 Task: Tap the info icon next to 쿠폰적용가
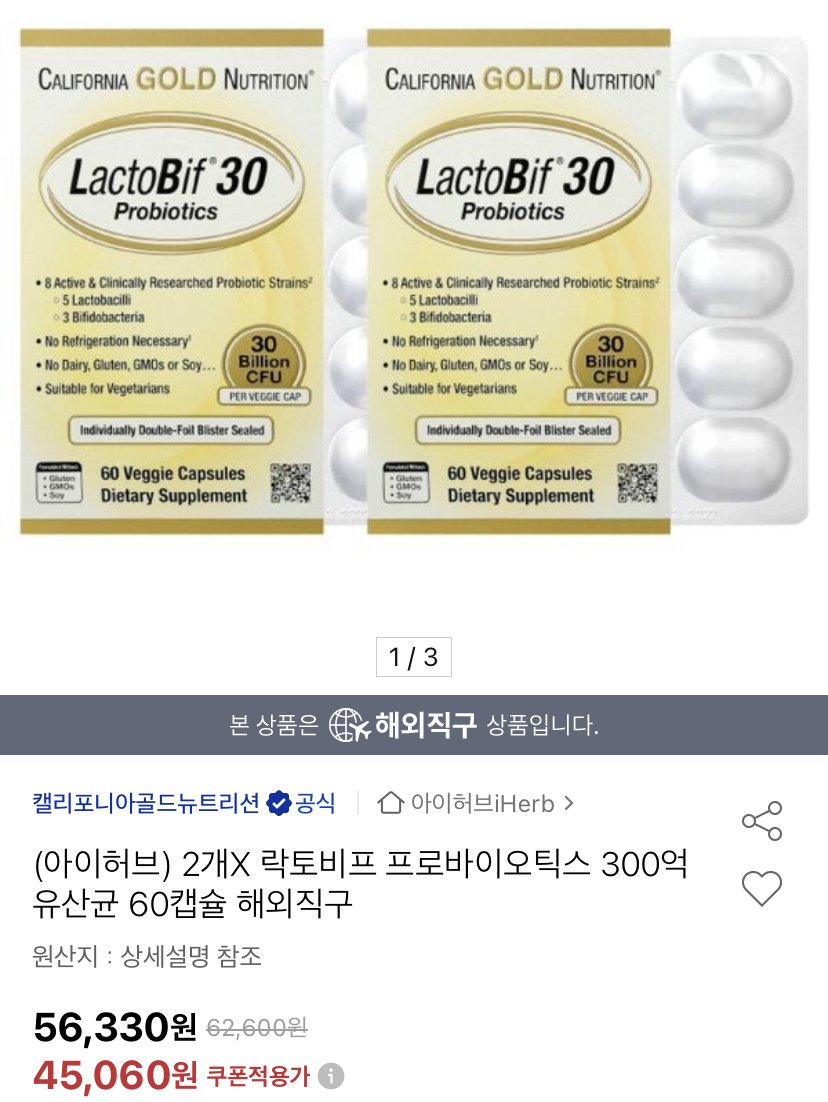pos(330,1074)
